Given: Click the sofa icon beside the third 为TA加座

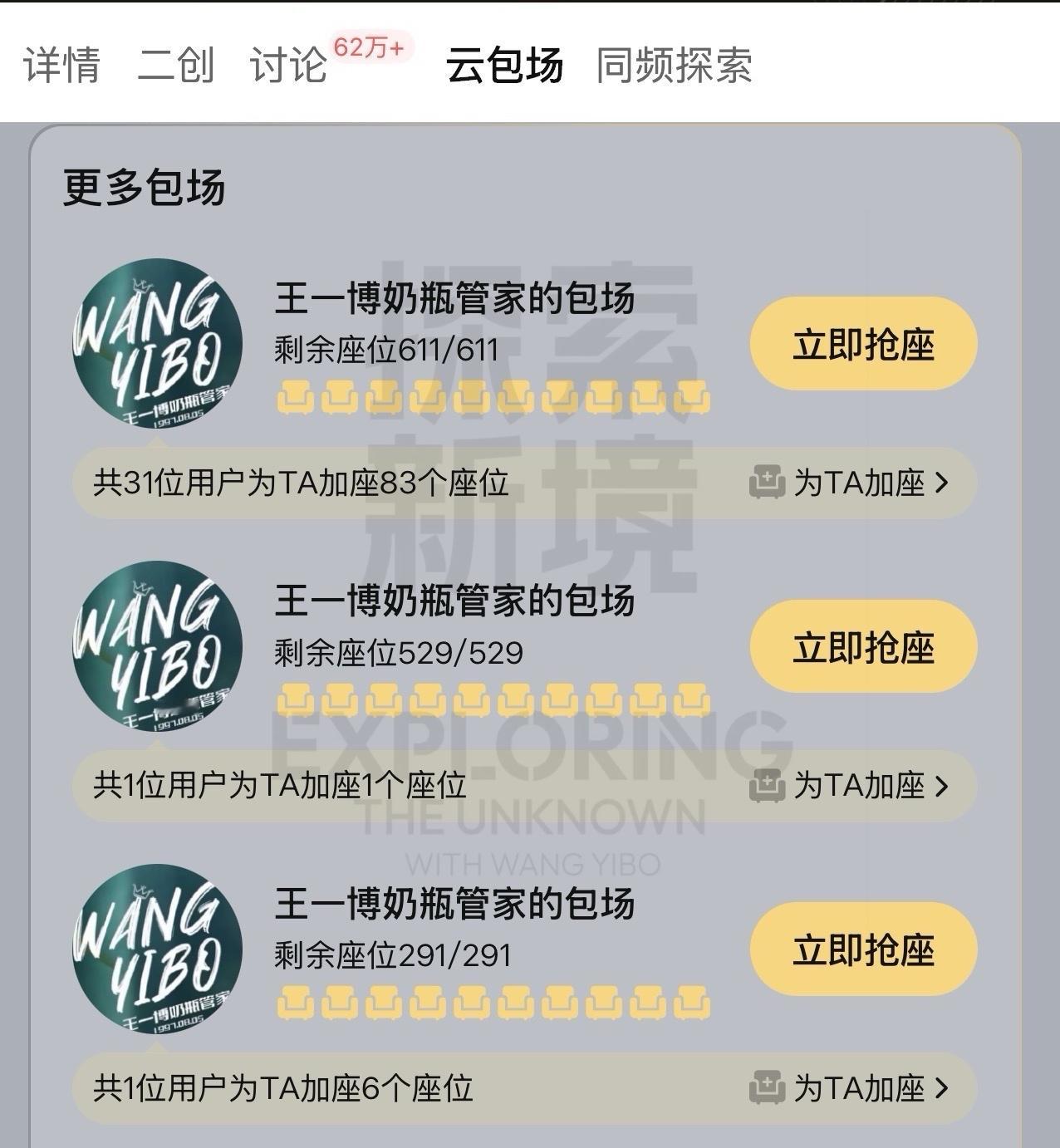Looking at the screenshot, I should [768, 1087].
